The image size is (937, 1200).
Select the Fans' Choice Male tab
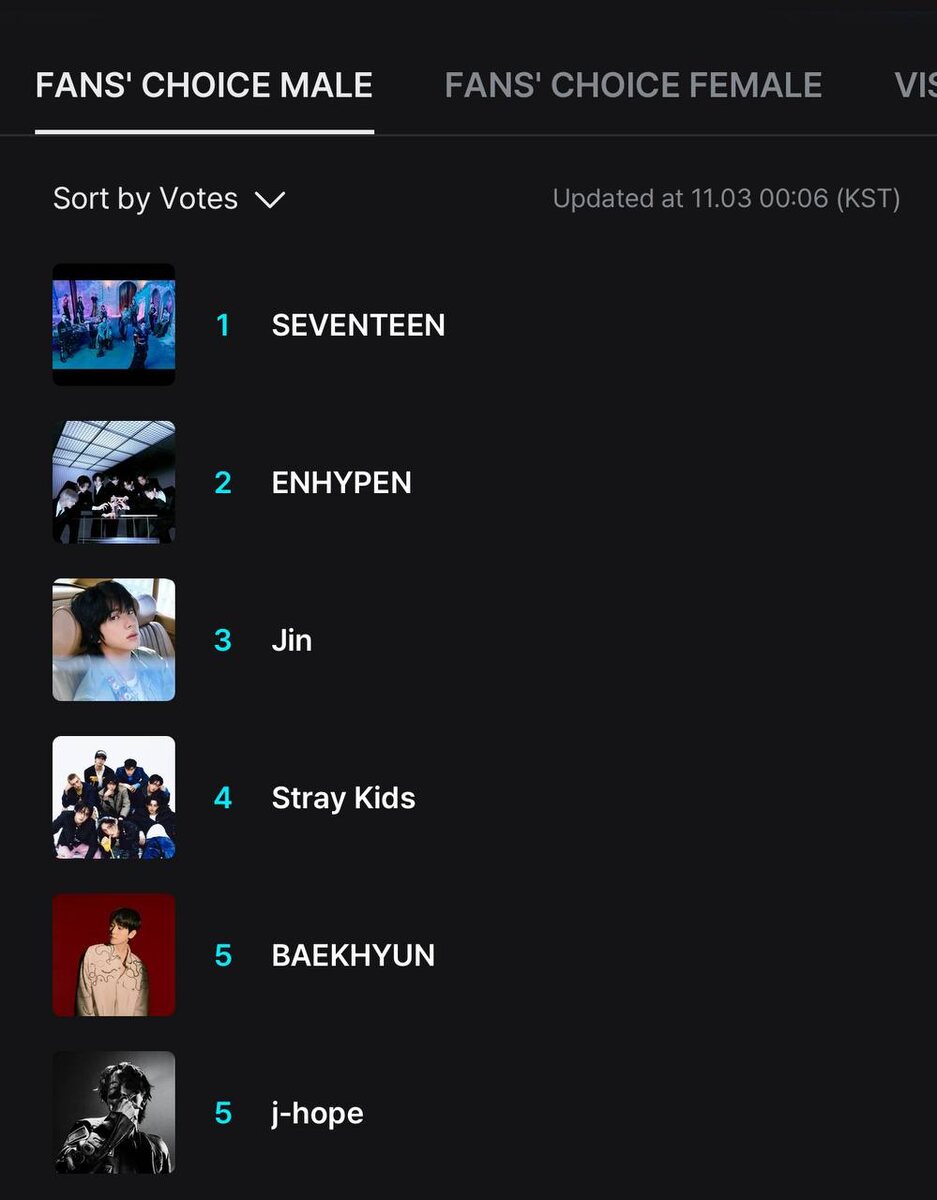(204, 86)
